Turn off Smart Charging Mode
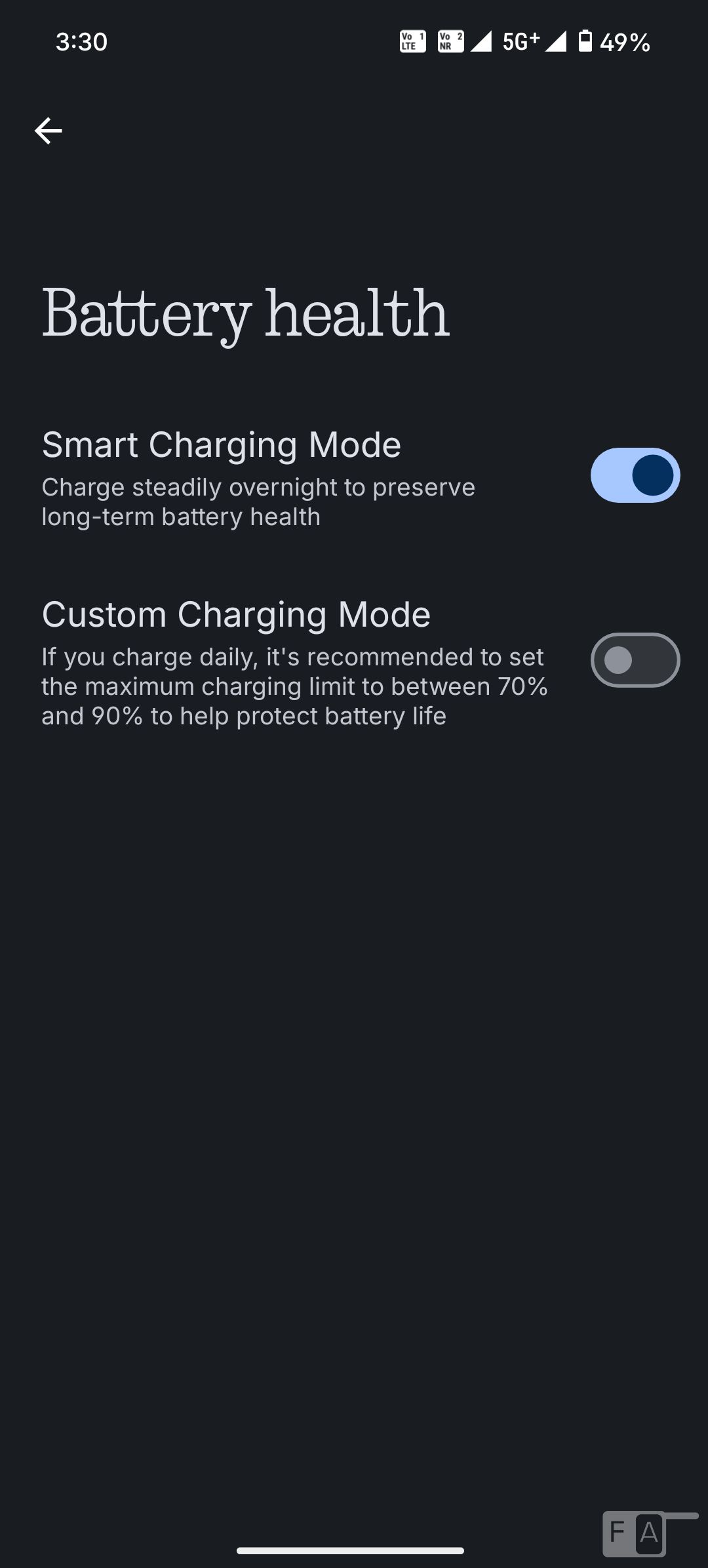 click(x=635, y=475)
